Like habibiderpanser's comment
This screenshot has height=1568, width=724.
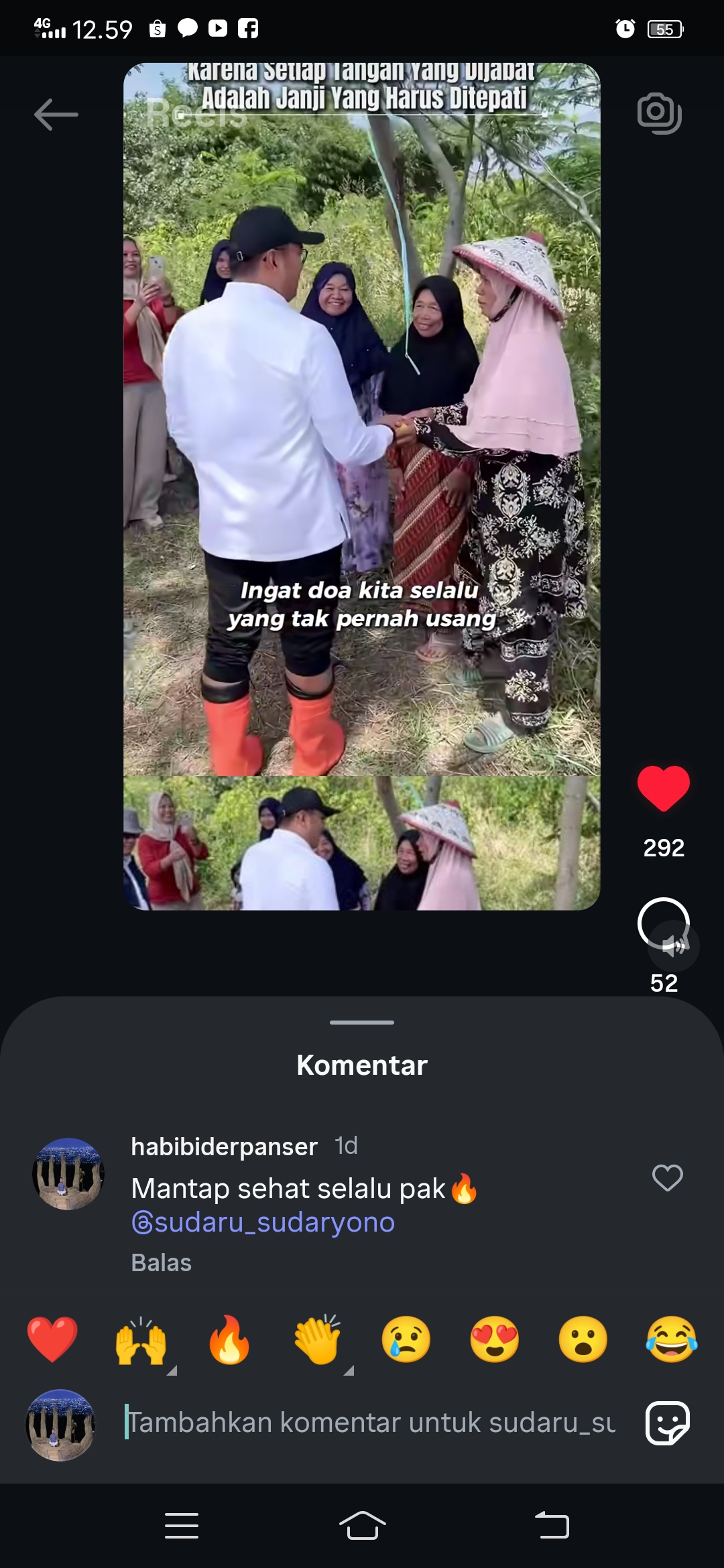pyautogui.click(x=668, y=1177)
